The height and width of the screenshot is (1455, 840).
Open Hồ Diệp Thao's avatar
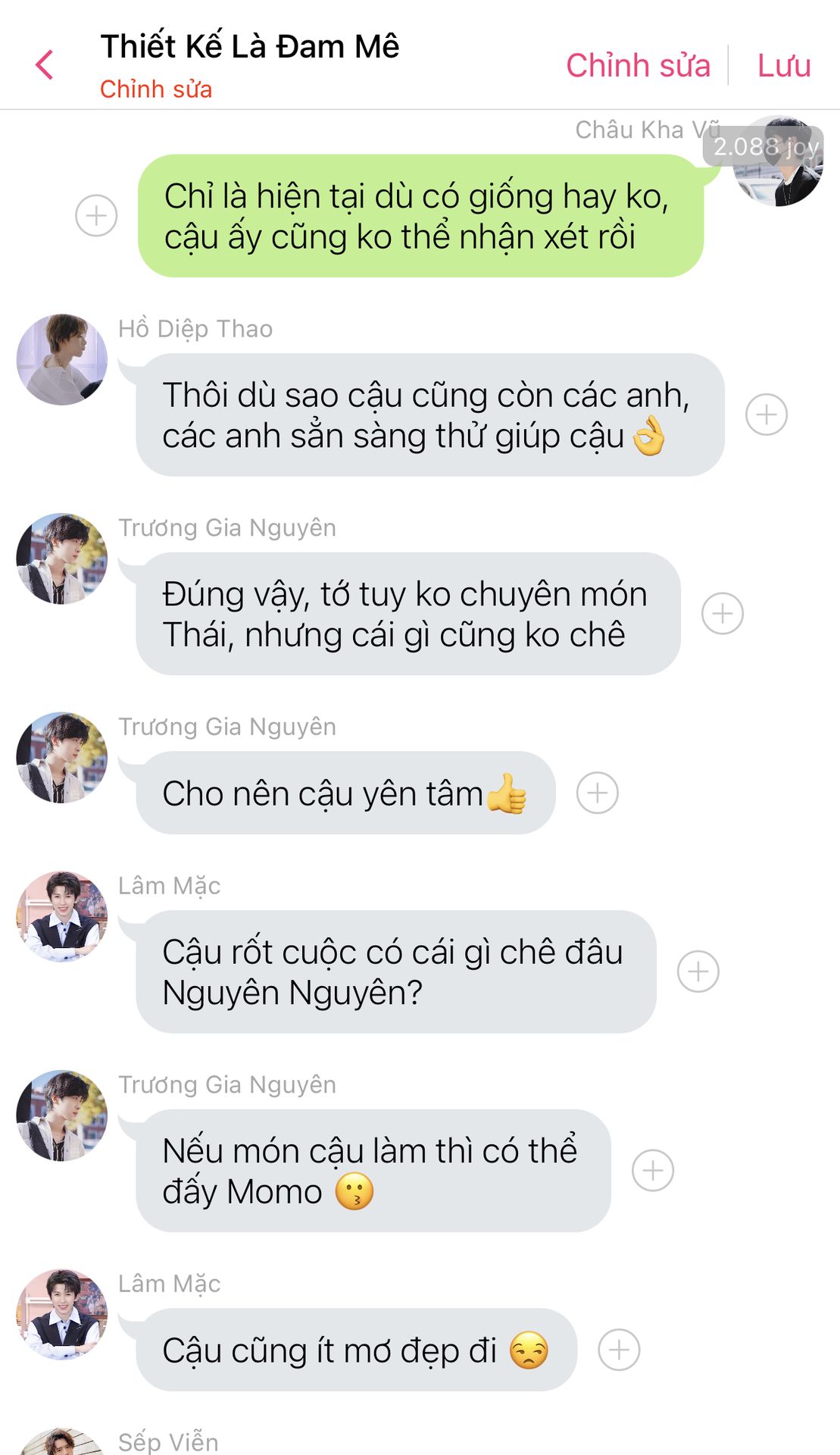(x=62, y=359)
